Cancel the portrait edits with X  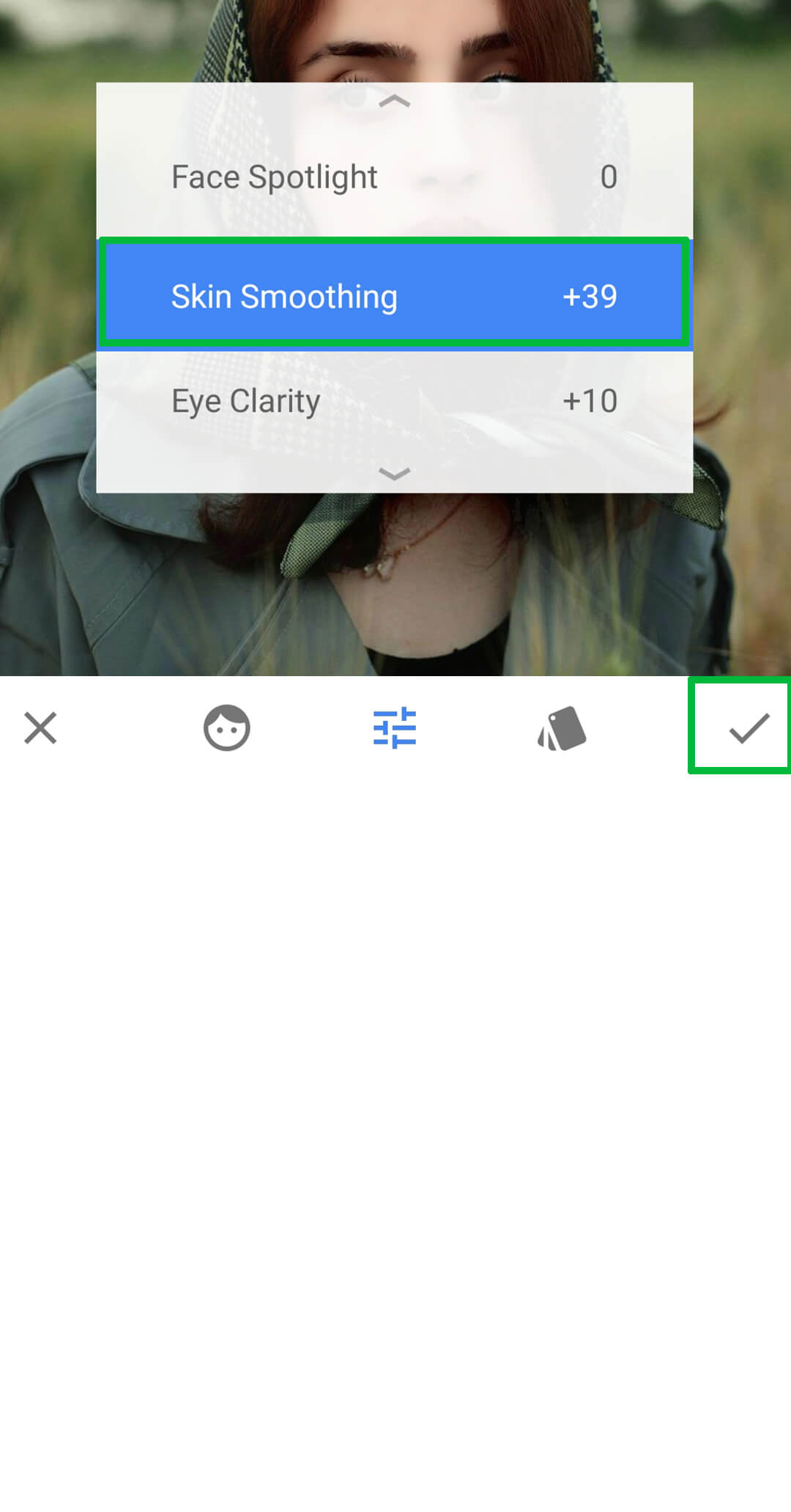tap(40, 728)
